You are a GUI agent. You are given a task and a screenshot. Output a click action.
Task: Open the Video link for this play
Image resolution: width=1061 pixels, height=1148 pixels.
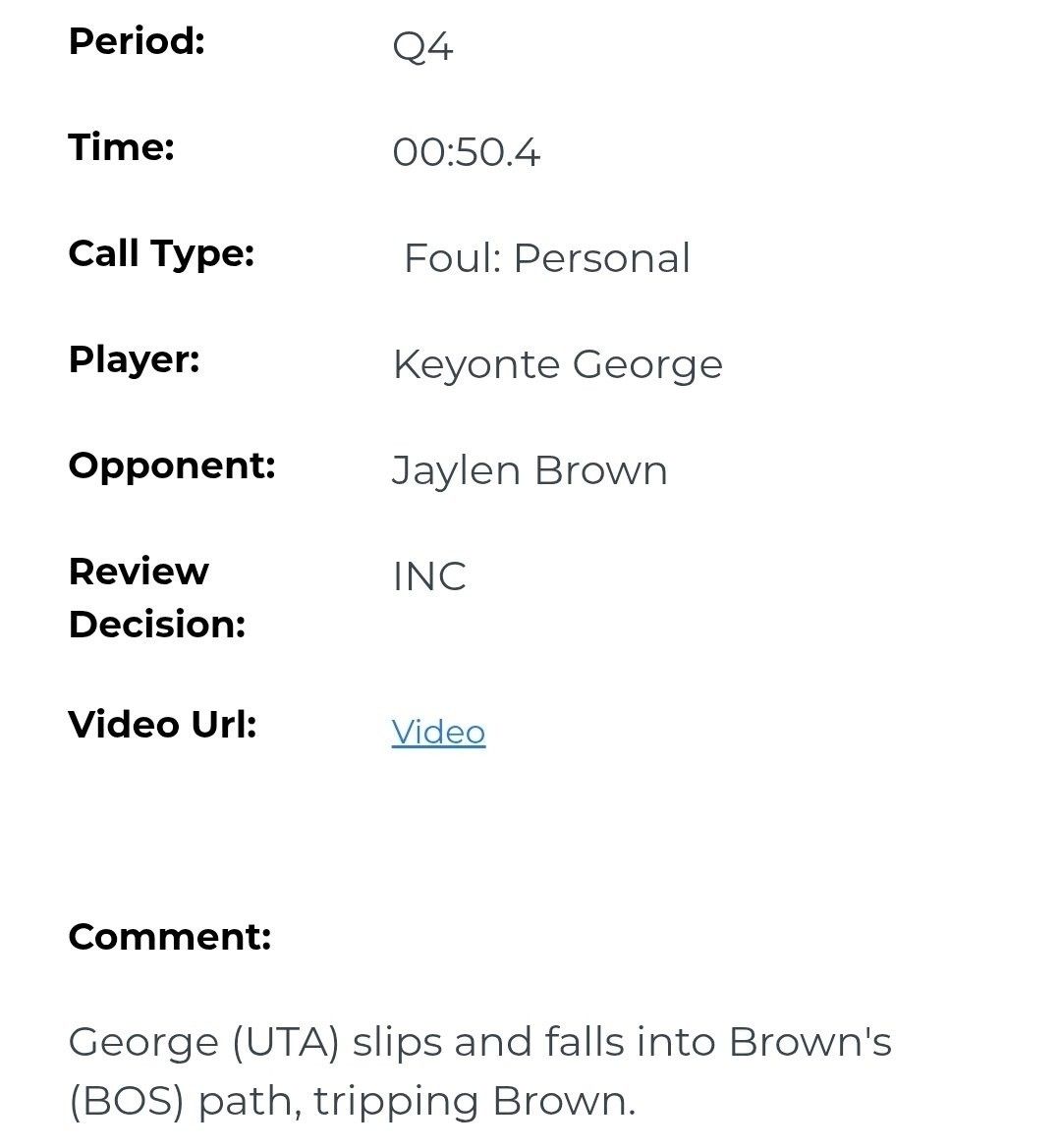tap(438, 732)
